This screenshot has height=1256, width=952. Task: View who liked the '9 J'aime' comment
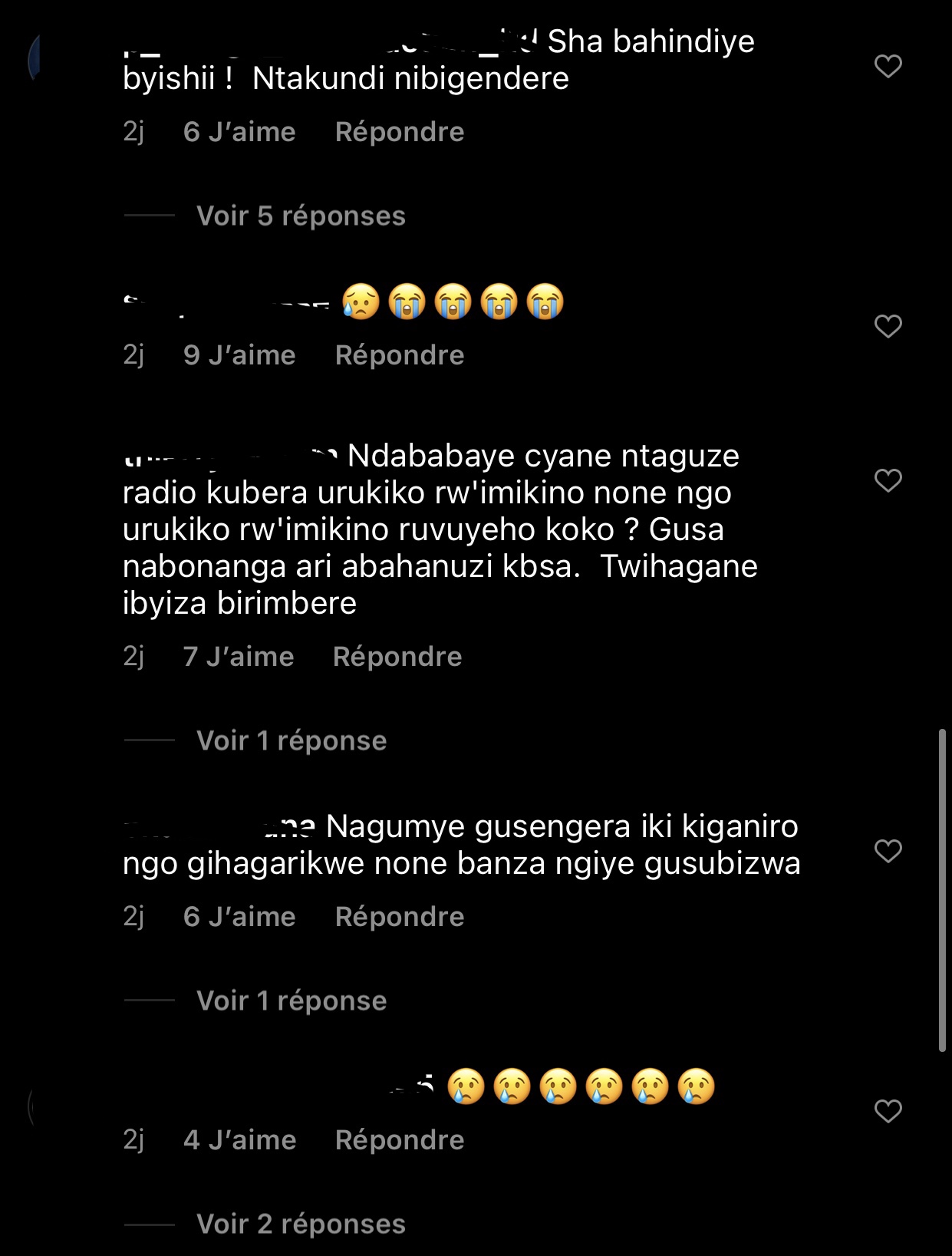tap(239, 355)
